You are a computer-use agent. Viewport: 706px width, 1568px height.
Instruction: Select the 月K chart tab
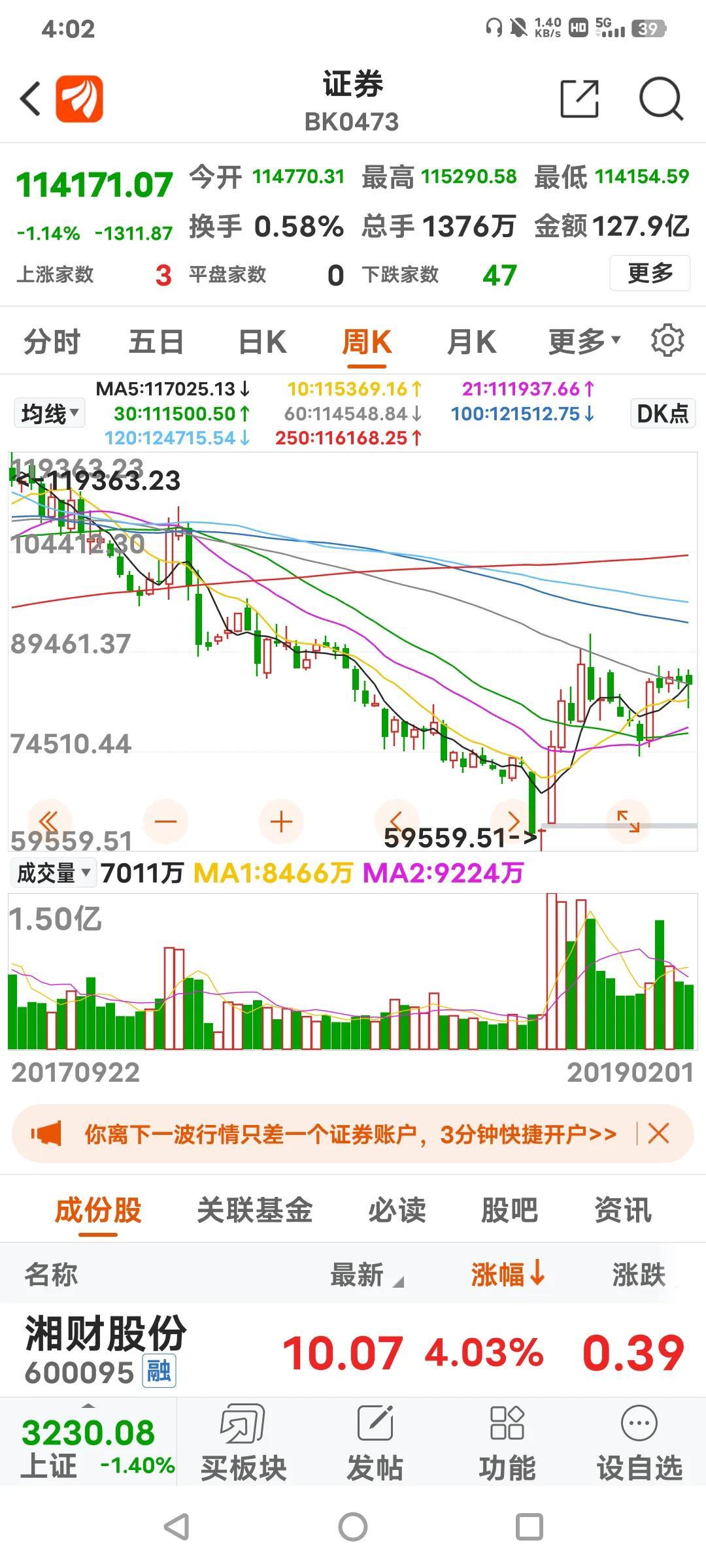(x=471, y=342)
